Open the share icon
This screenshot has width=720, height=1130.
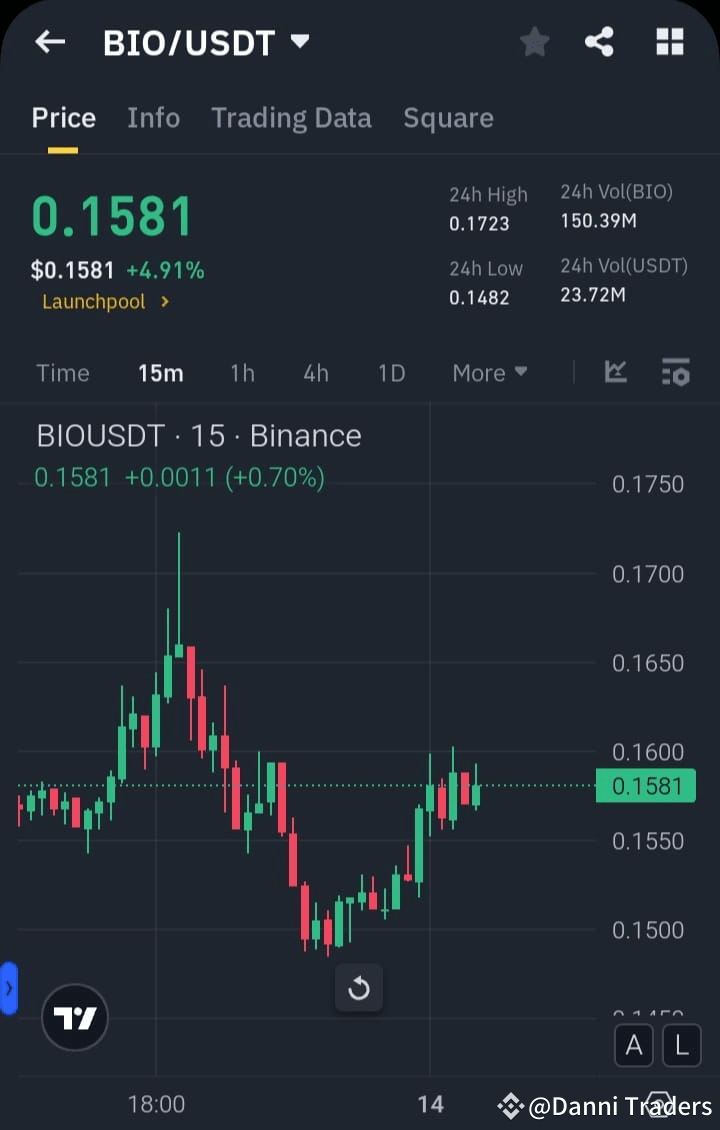(600, 42)
